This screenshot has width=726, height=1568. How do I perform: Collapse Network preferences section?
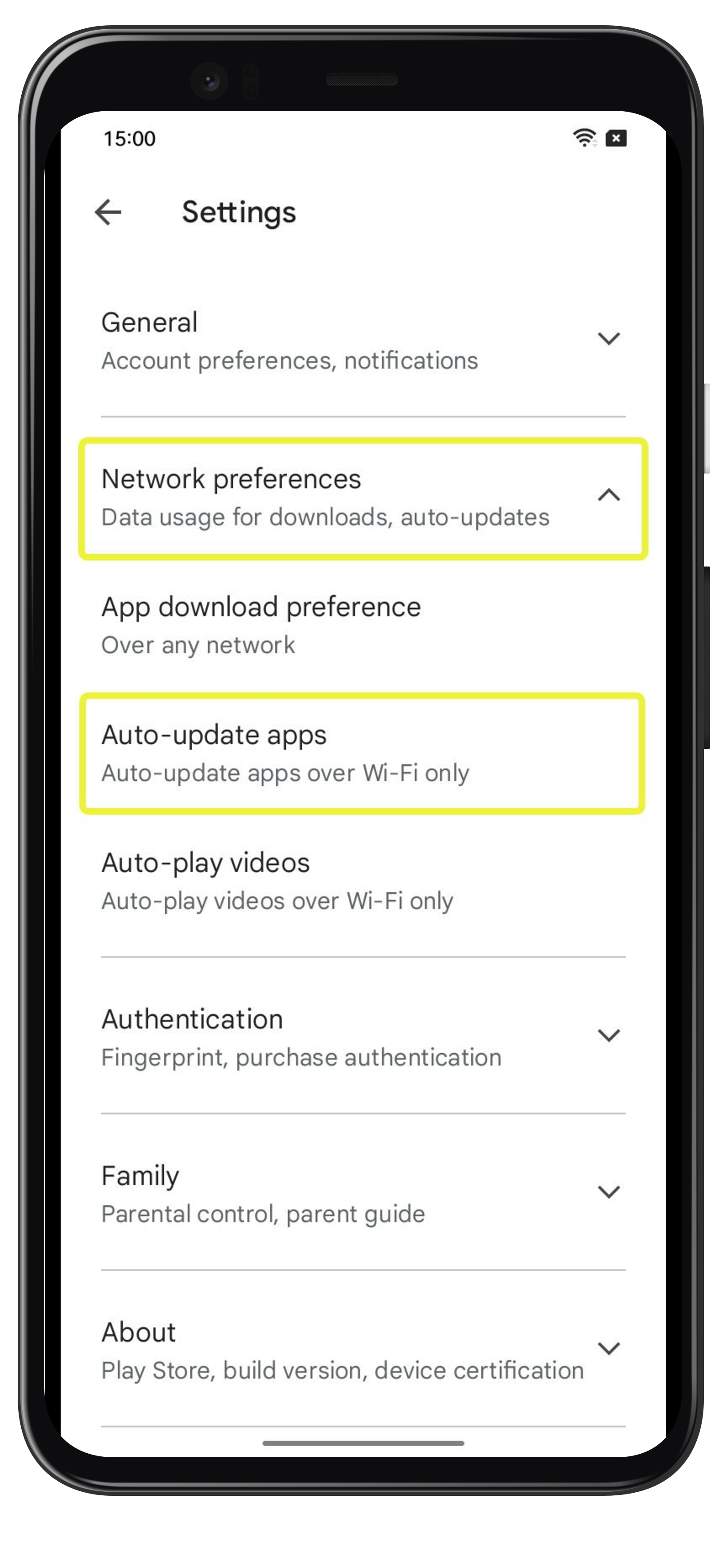coord(363,497)
